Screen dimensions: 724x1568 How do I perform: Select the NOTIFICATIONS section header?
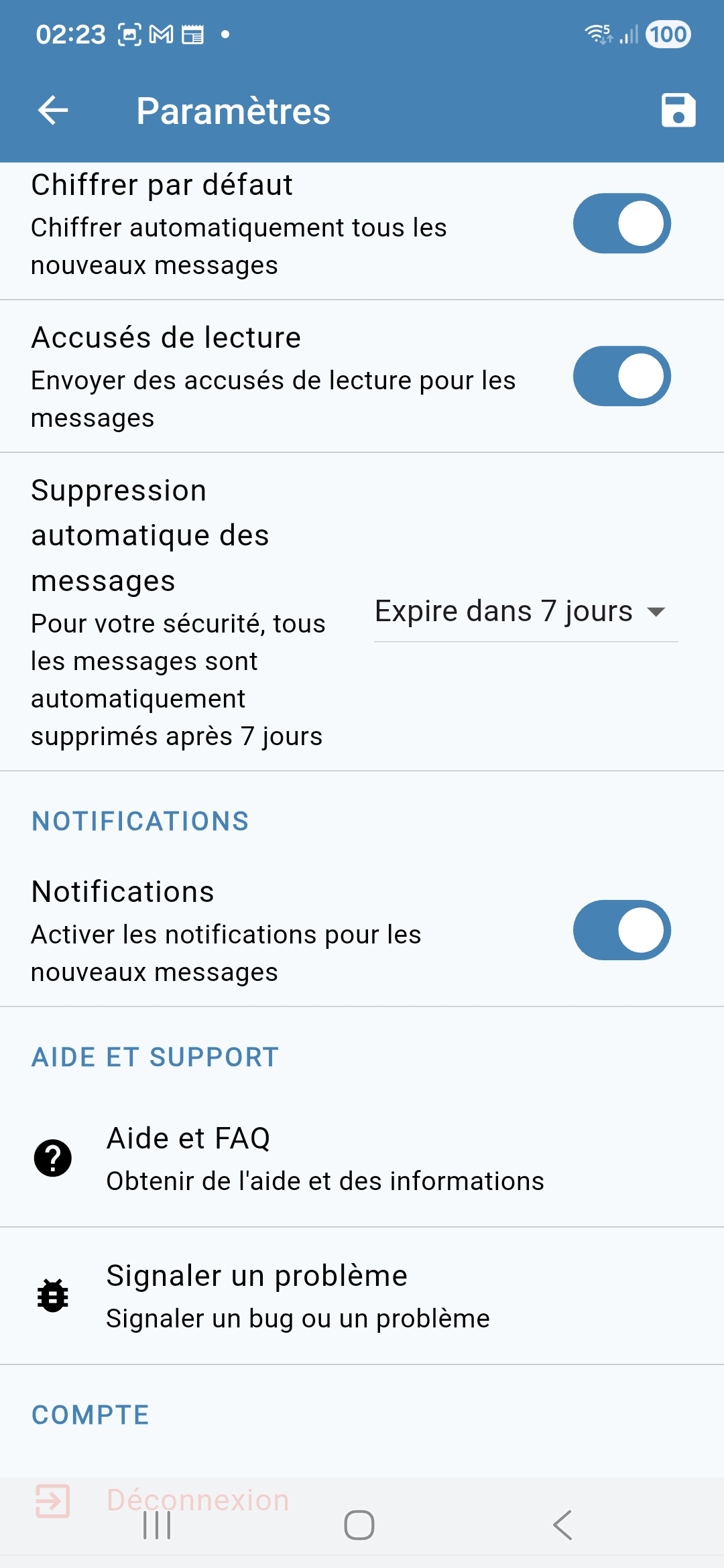click(140, 820)
